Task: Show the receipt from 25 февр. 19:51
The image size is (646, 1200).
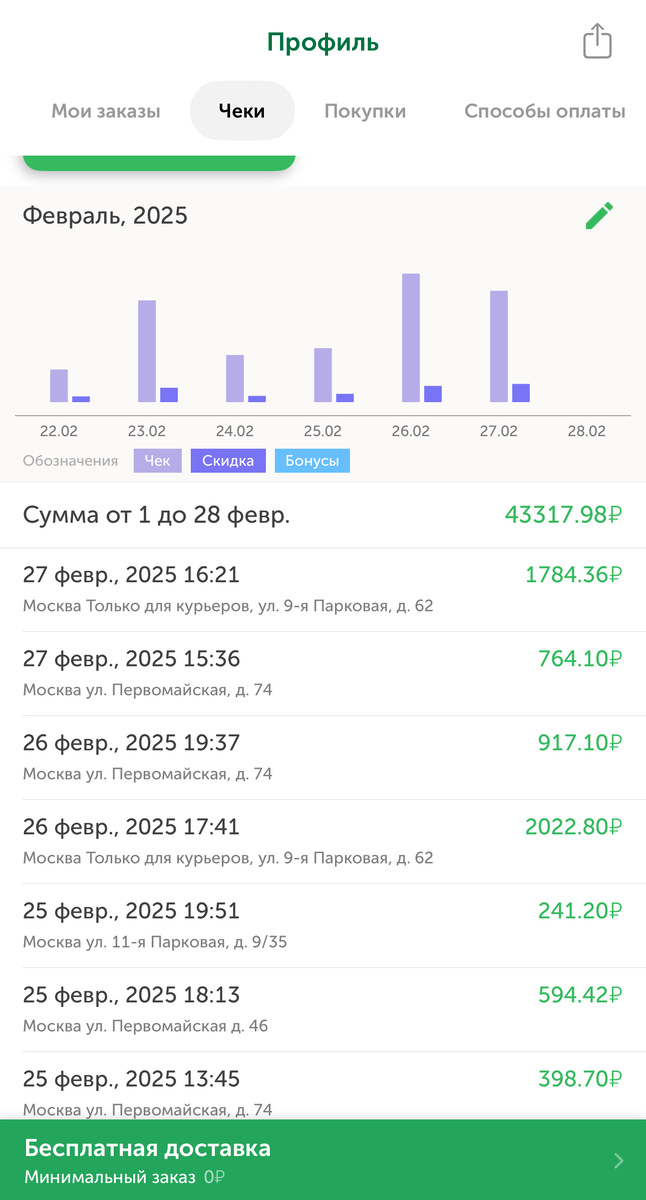Action: click(323, 925)
